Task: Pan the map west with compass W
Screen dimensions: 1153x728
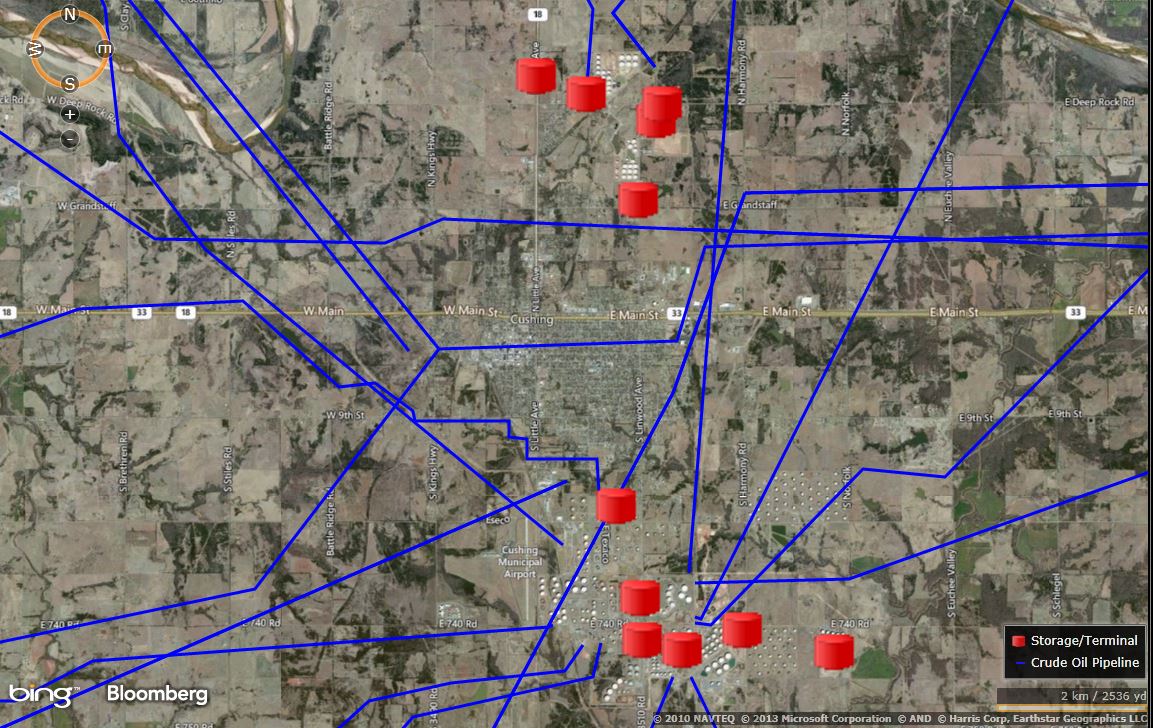Action: (35, 48)
